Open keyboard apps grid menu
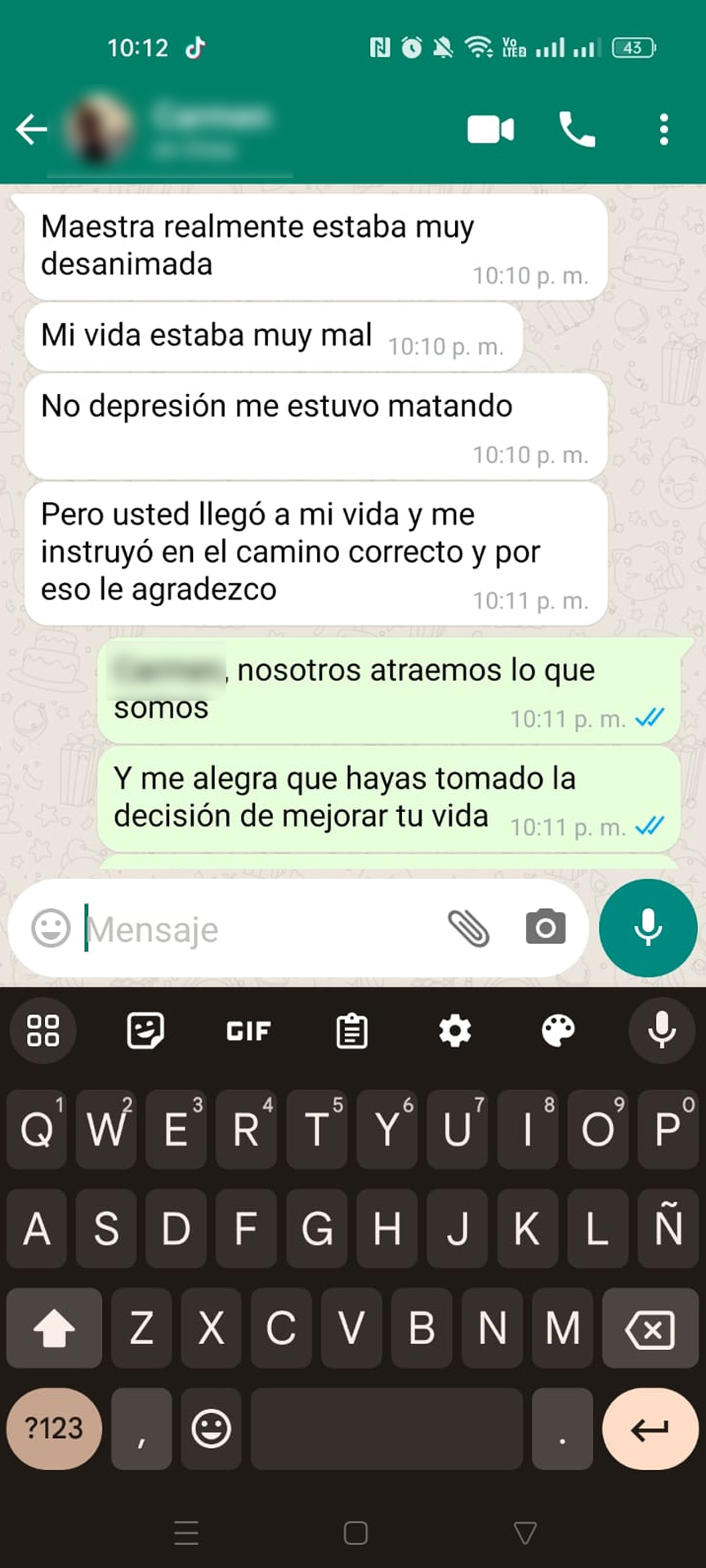 [42, 1031]
